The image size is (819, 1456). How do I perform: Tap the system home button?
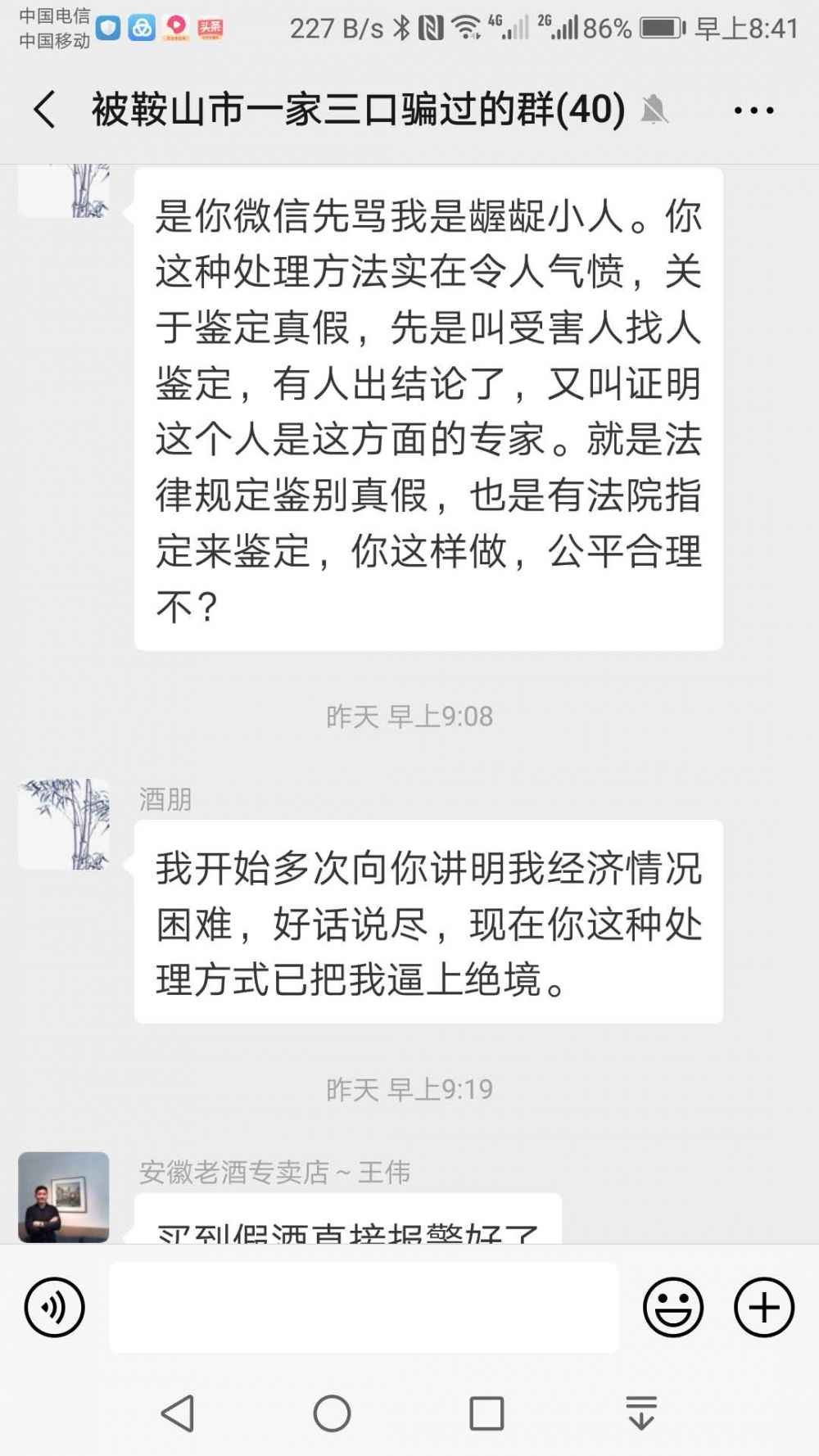click(332, 1413)
